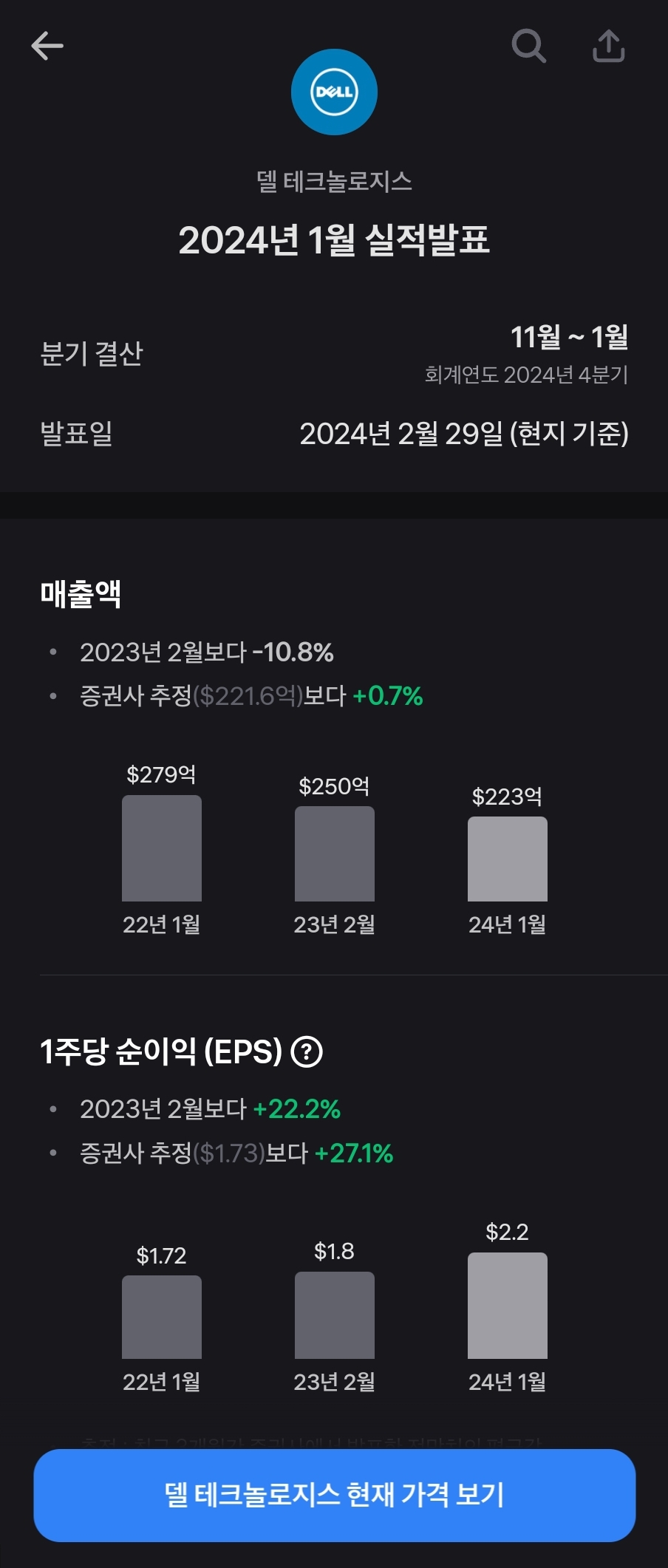This screenshot has height=1568, width=668.
Task: Open the search magnifier icon
Action: pos(529,46)
